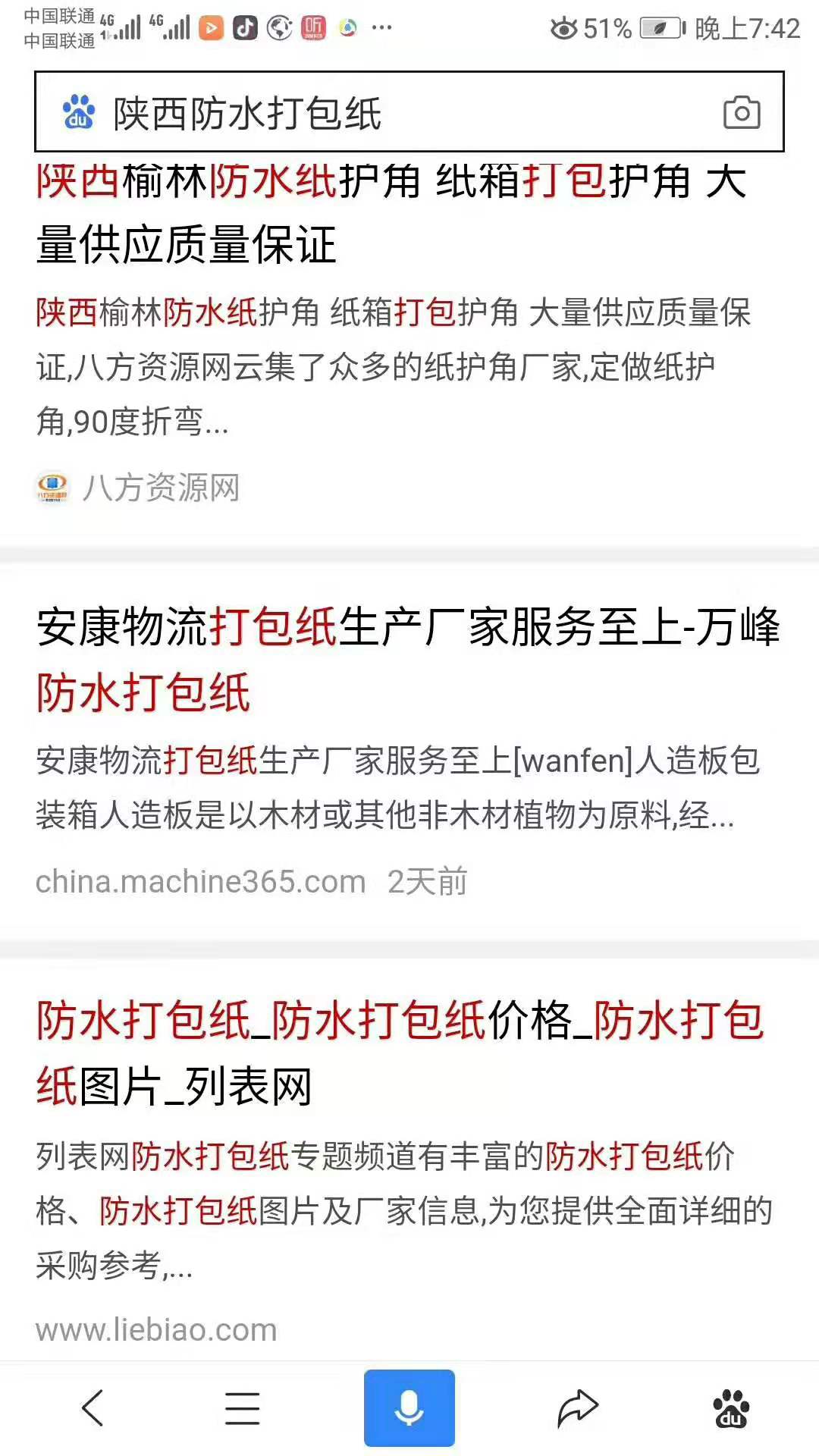Open the china.machine365.com source link
This screenshot has width=819, height=1456.
point(201,882)
